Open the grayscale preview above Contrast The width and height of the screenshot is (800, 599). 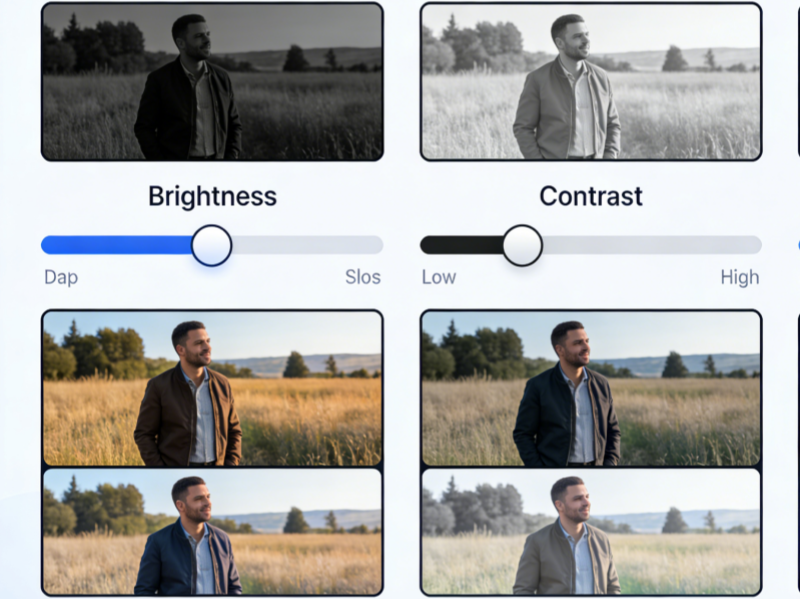(591, 82)
